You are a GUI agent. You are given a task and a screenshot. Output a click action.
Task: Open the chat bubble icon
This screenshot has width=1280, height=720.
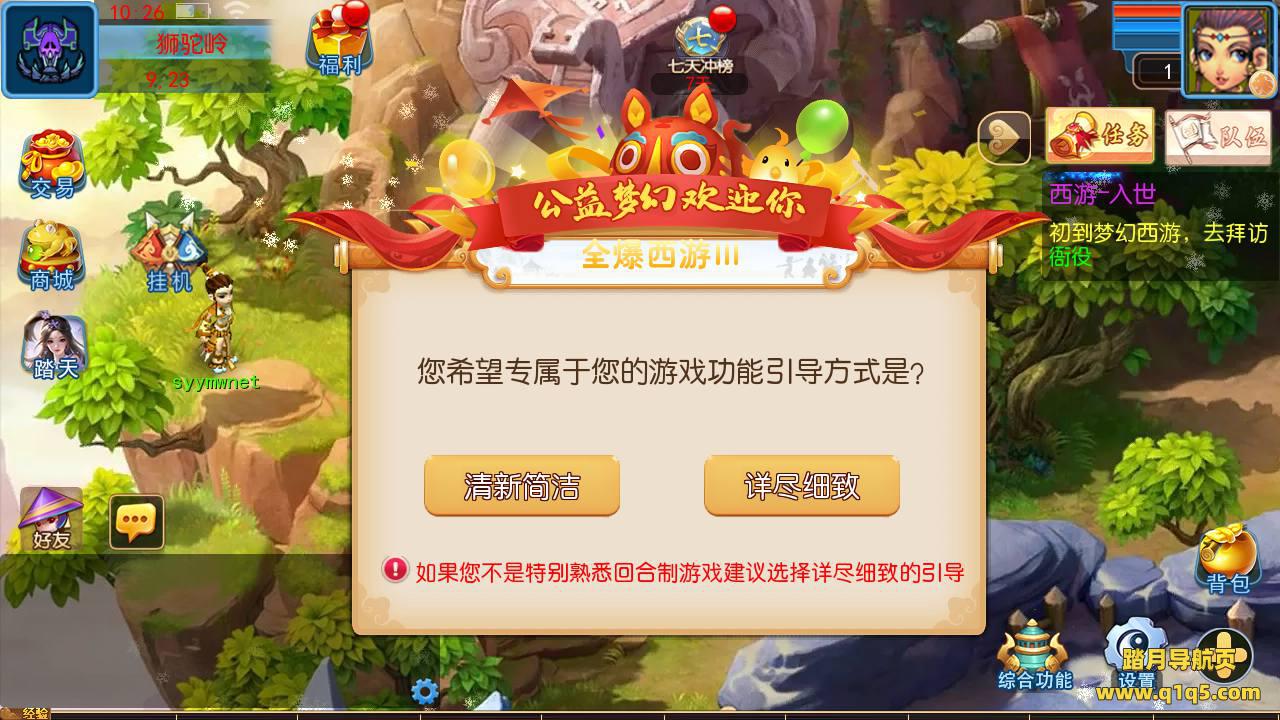click(x=136, y=521)
